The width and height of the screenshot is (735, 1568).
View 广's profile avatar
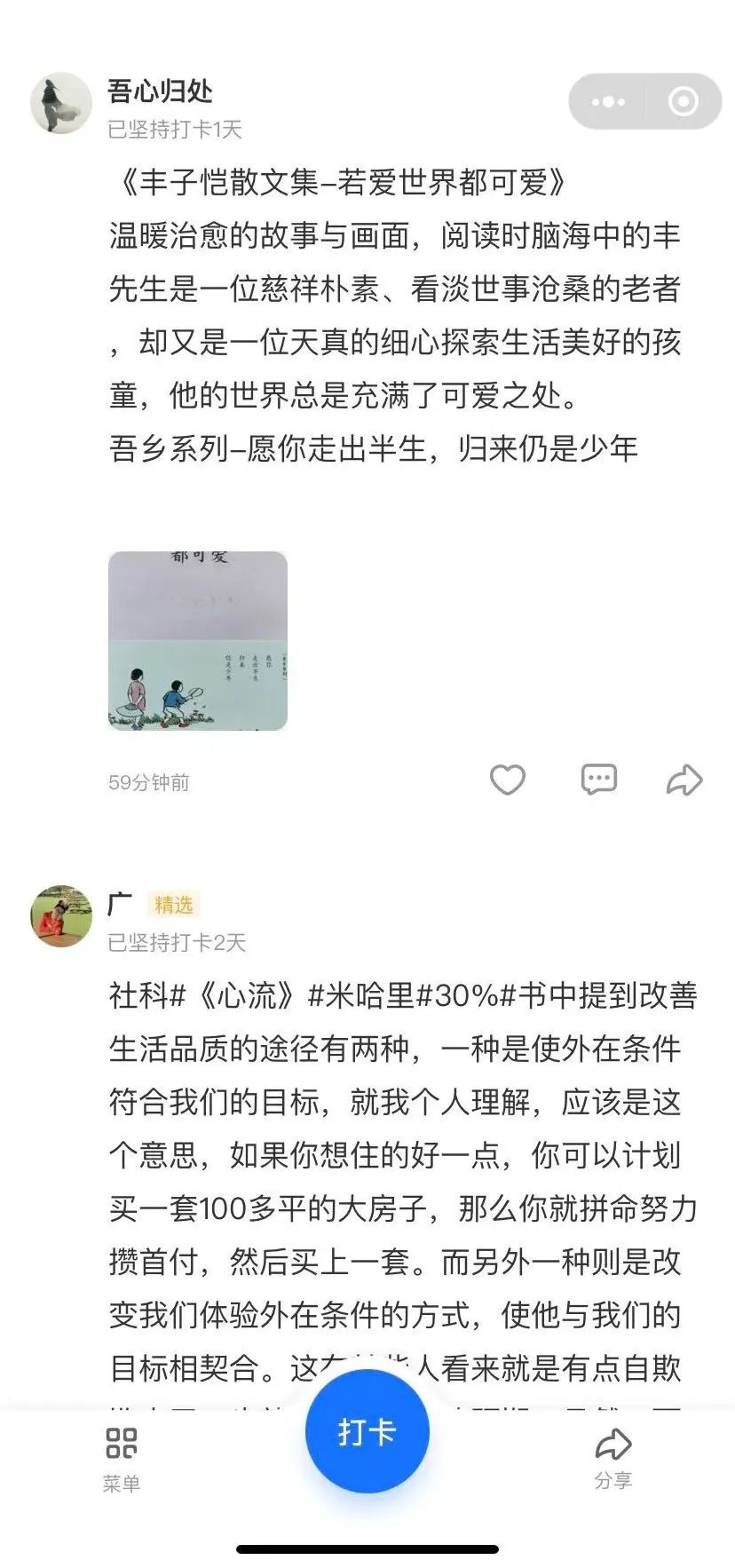[x=61, y=915]
